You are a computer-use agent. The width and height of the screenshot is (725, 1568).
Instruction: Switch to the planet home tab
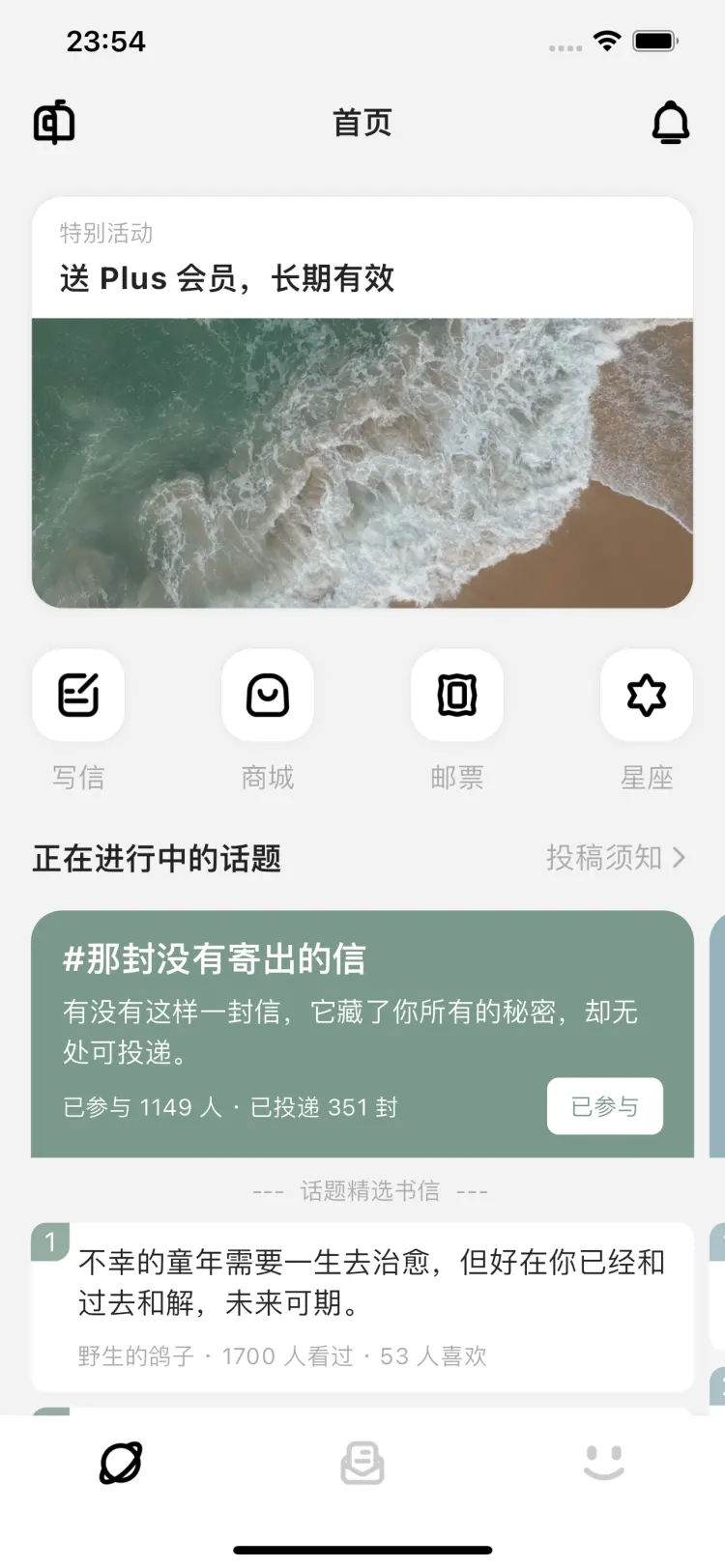(121, 1463)
